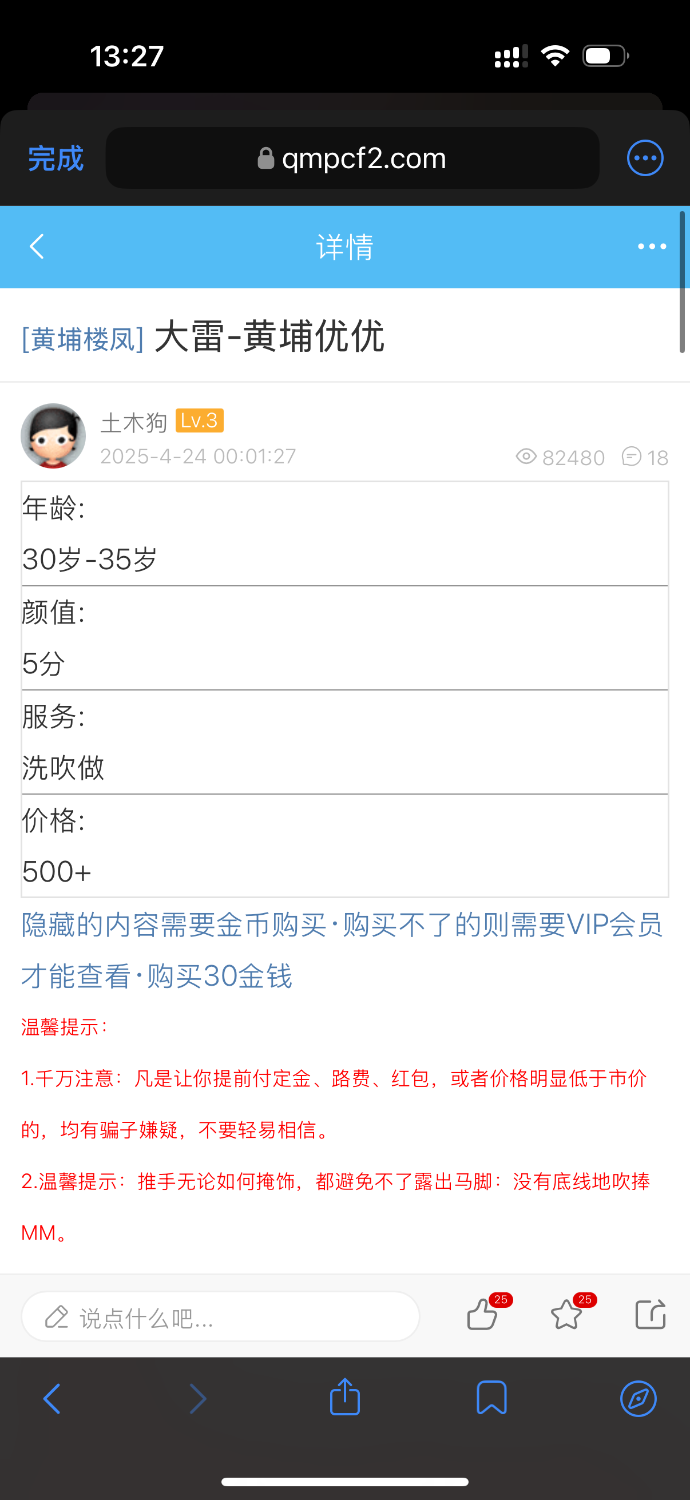Viewport: 690px width, 1500px height.
Task: Like this post with the thumbs-up icon
Action: point(482,1315)
